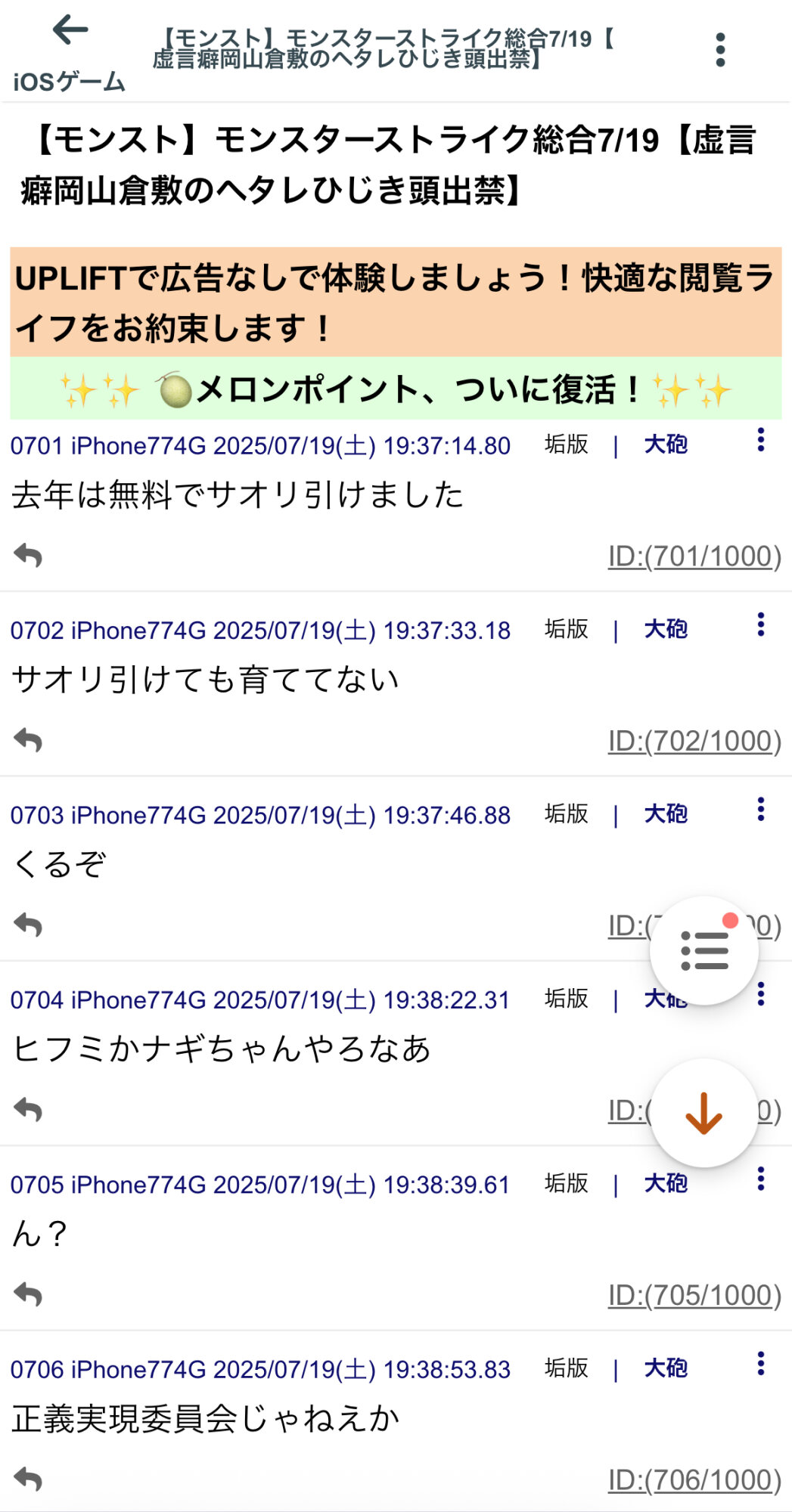Screen dimensions: 792x1512
Task: Open the UPLIFT ad-free banner
Action: tap(396, 302)
